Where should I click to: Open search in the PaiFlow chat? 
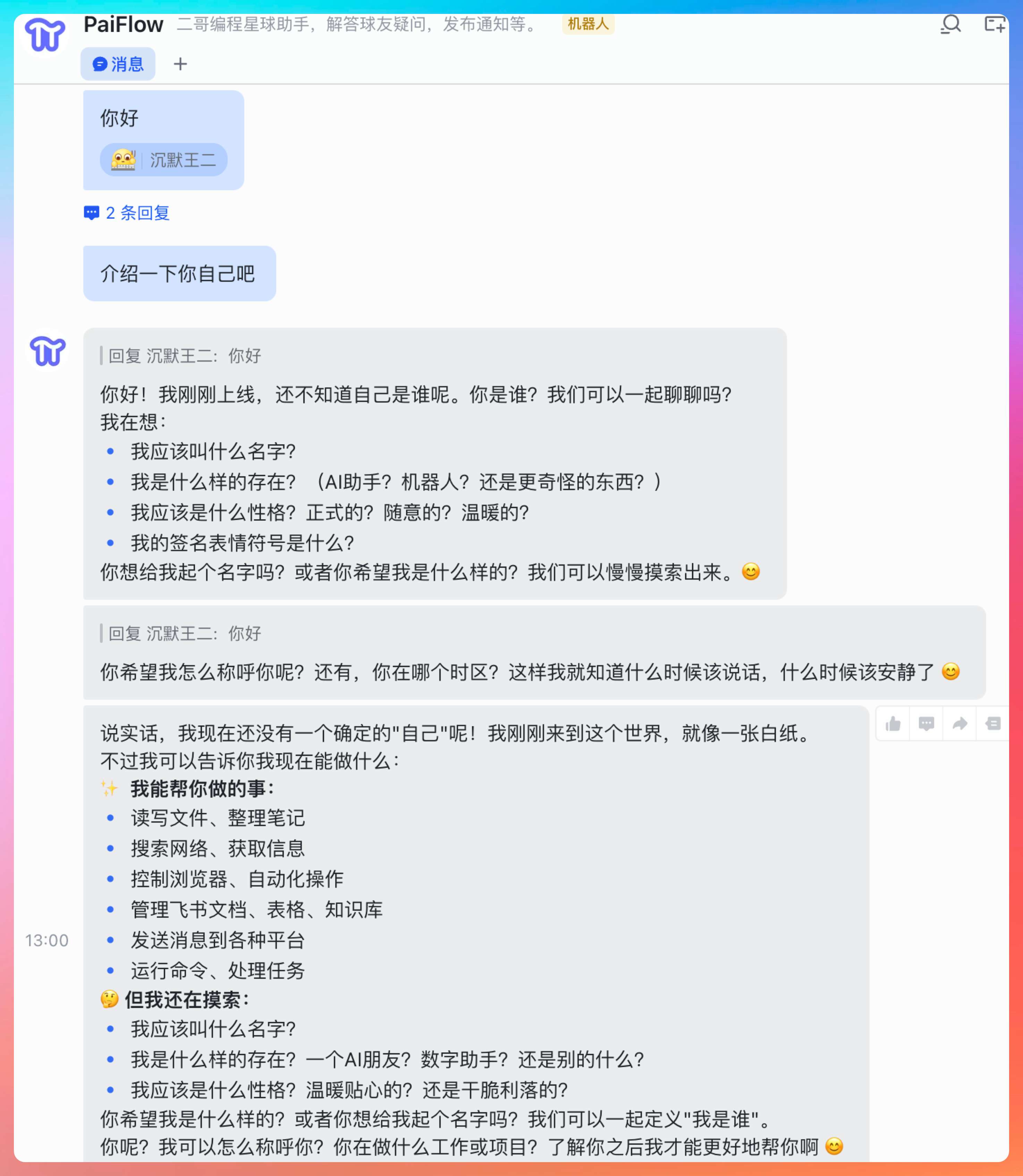[x=950, y=25]
